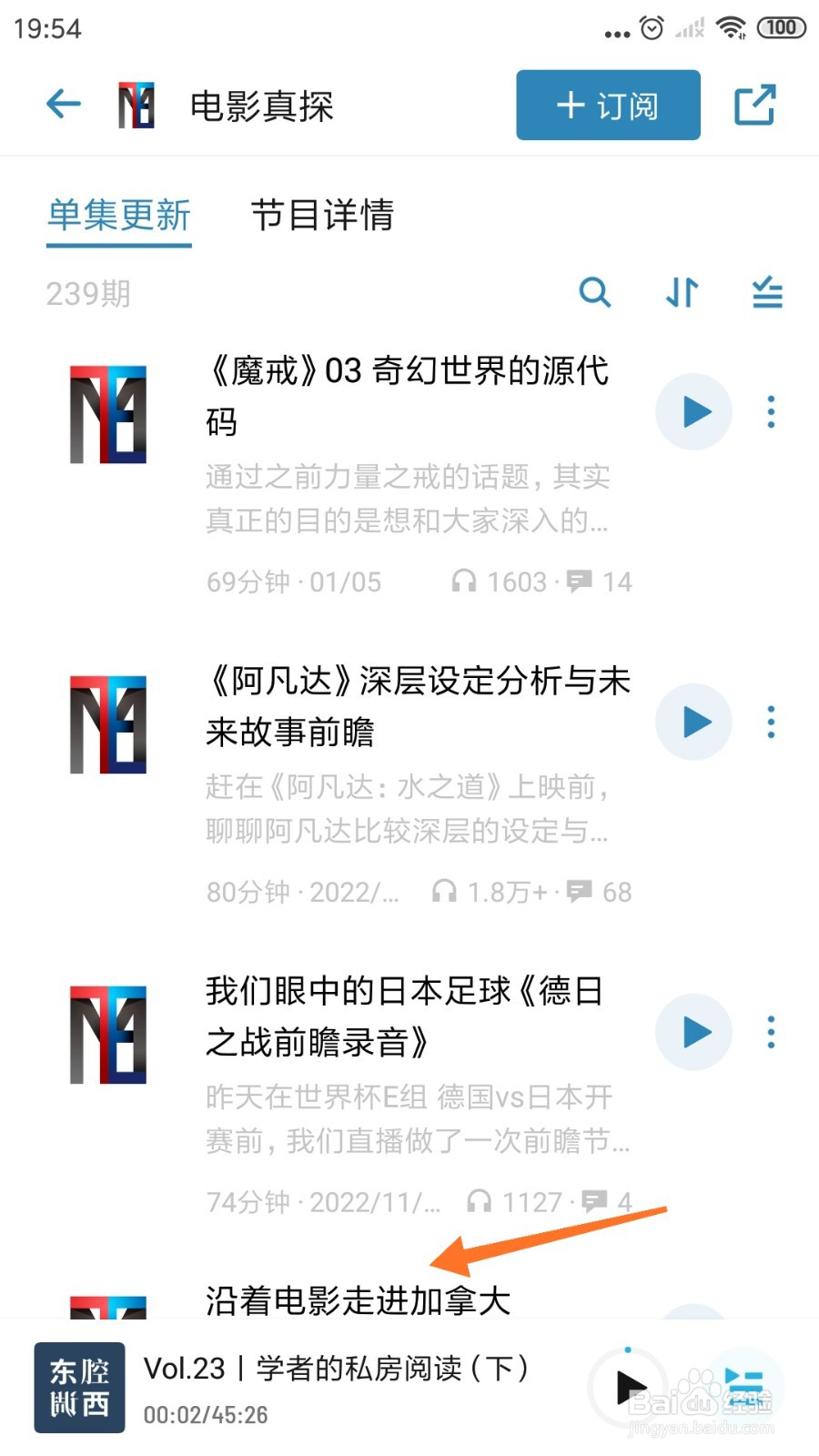Image resolution: width=819 pixels, height=1456 pixels.
Task: Open the three-dot menu for 魔戒 episode
Action: coord(770,411)
